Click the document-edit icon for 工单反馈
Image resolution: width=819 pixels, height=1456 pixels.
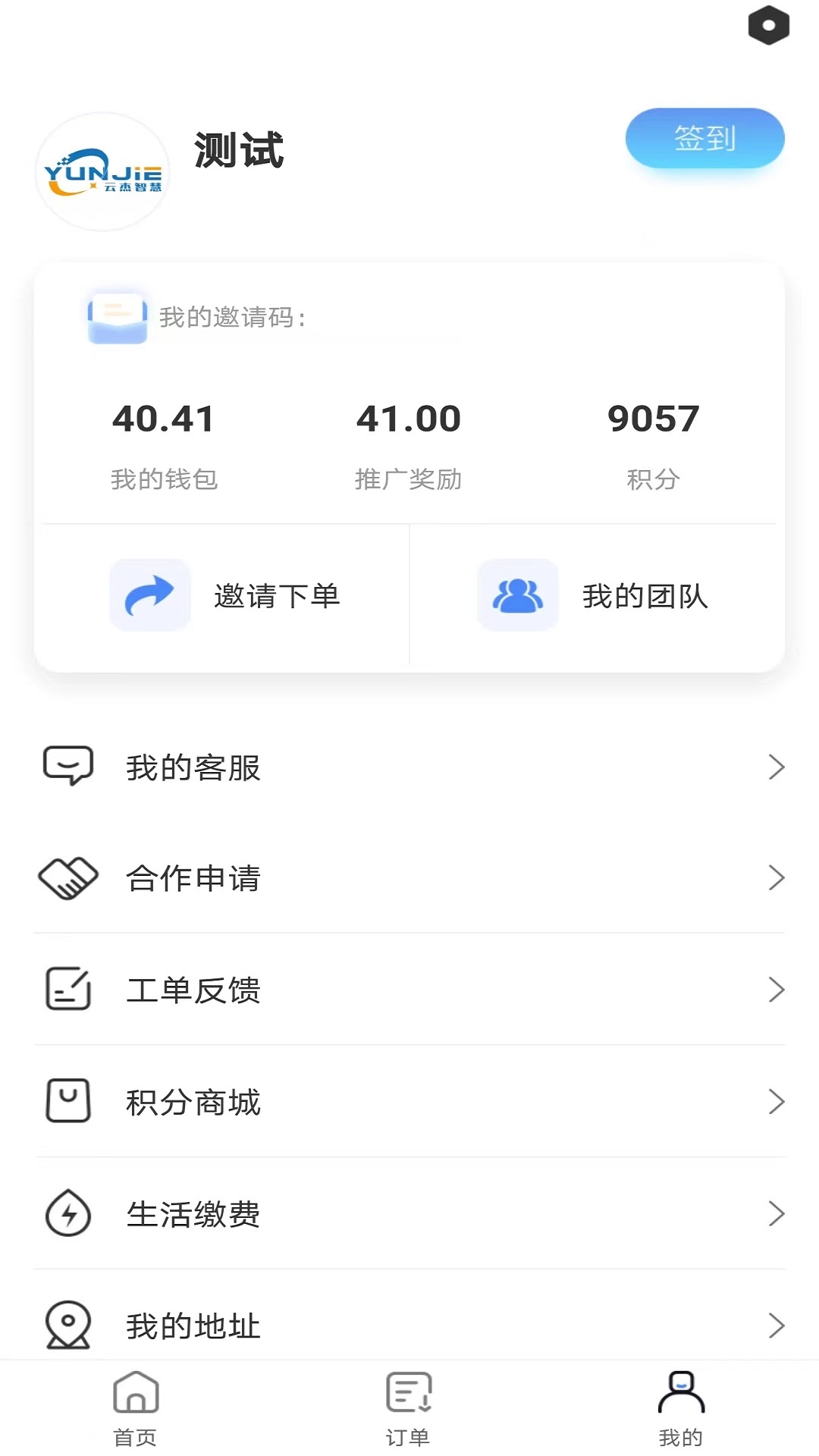coord(67,990)
